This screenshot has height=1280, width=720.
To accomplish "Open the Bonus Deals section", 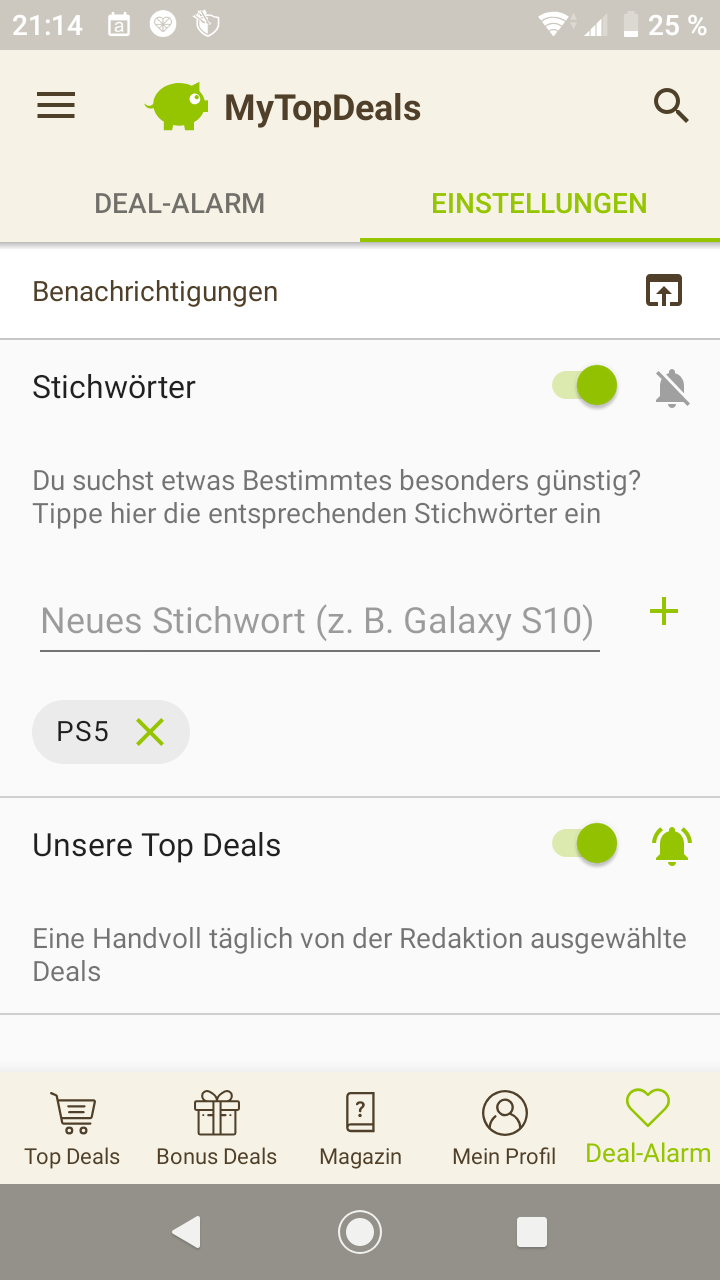I will click(x=216, y=1128).
